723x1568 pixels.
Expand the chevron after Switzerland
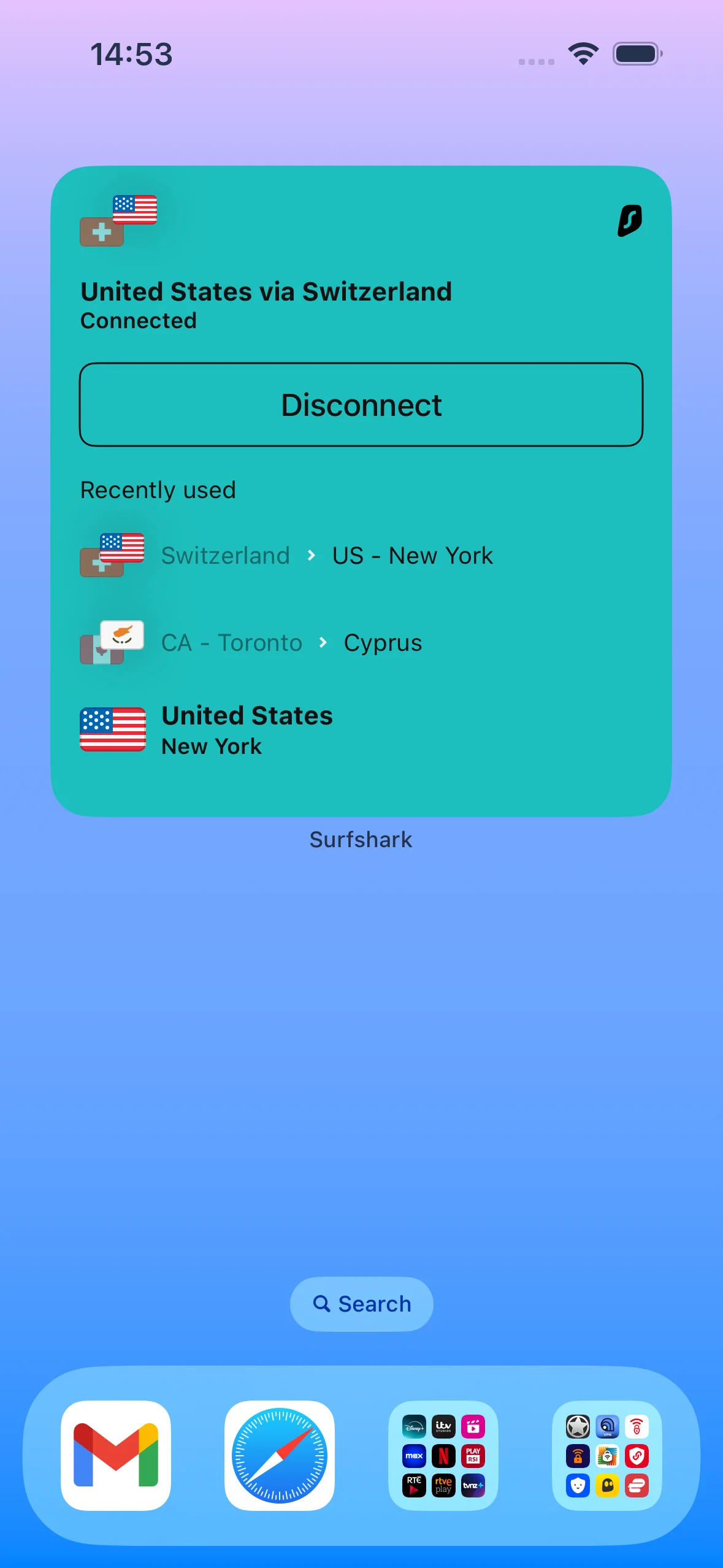[x=312, y=556]
